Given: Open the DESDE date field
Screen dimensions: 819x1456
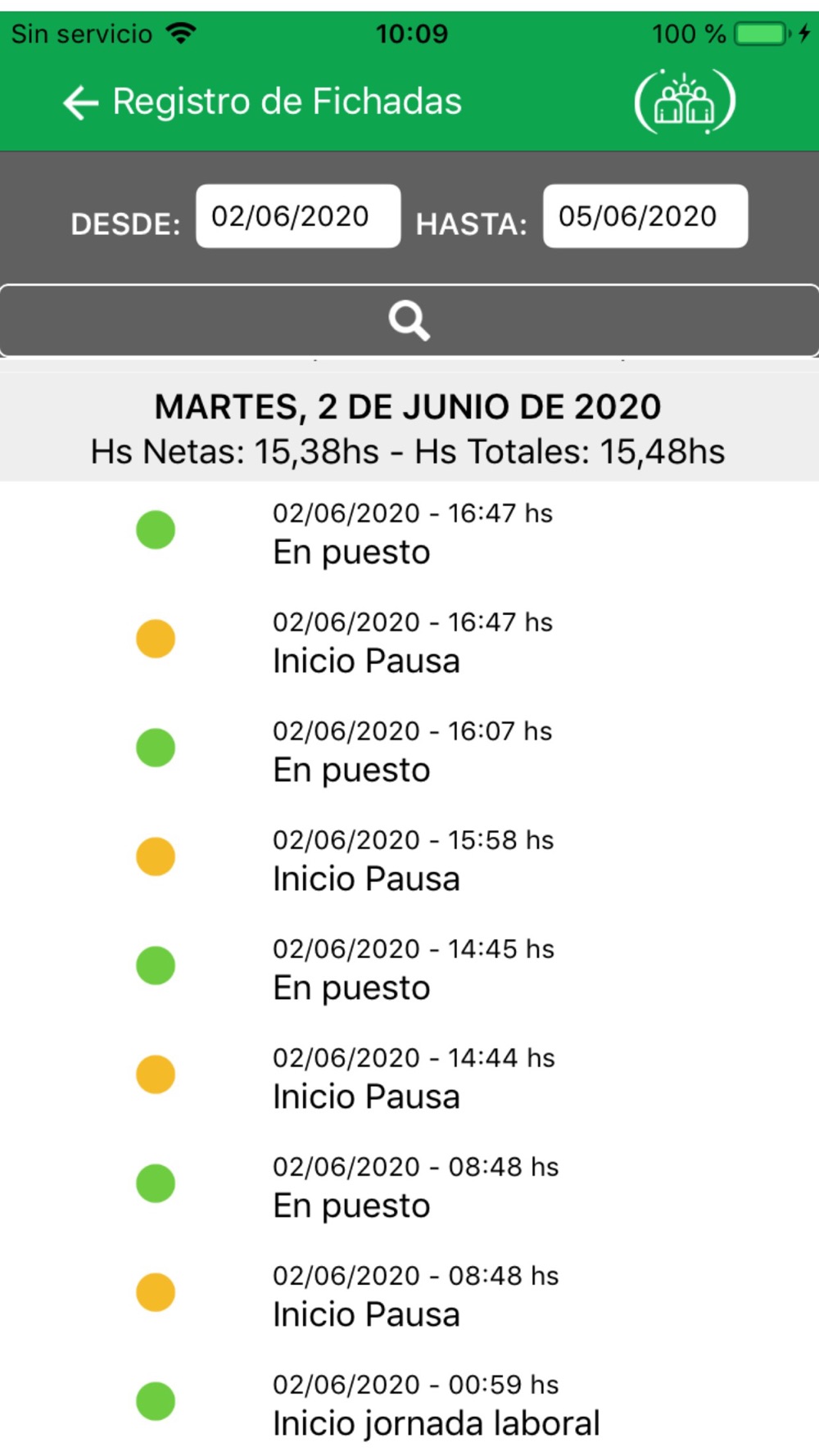Looking at the screenshot, I should (x=298, y=216).
